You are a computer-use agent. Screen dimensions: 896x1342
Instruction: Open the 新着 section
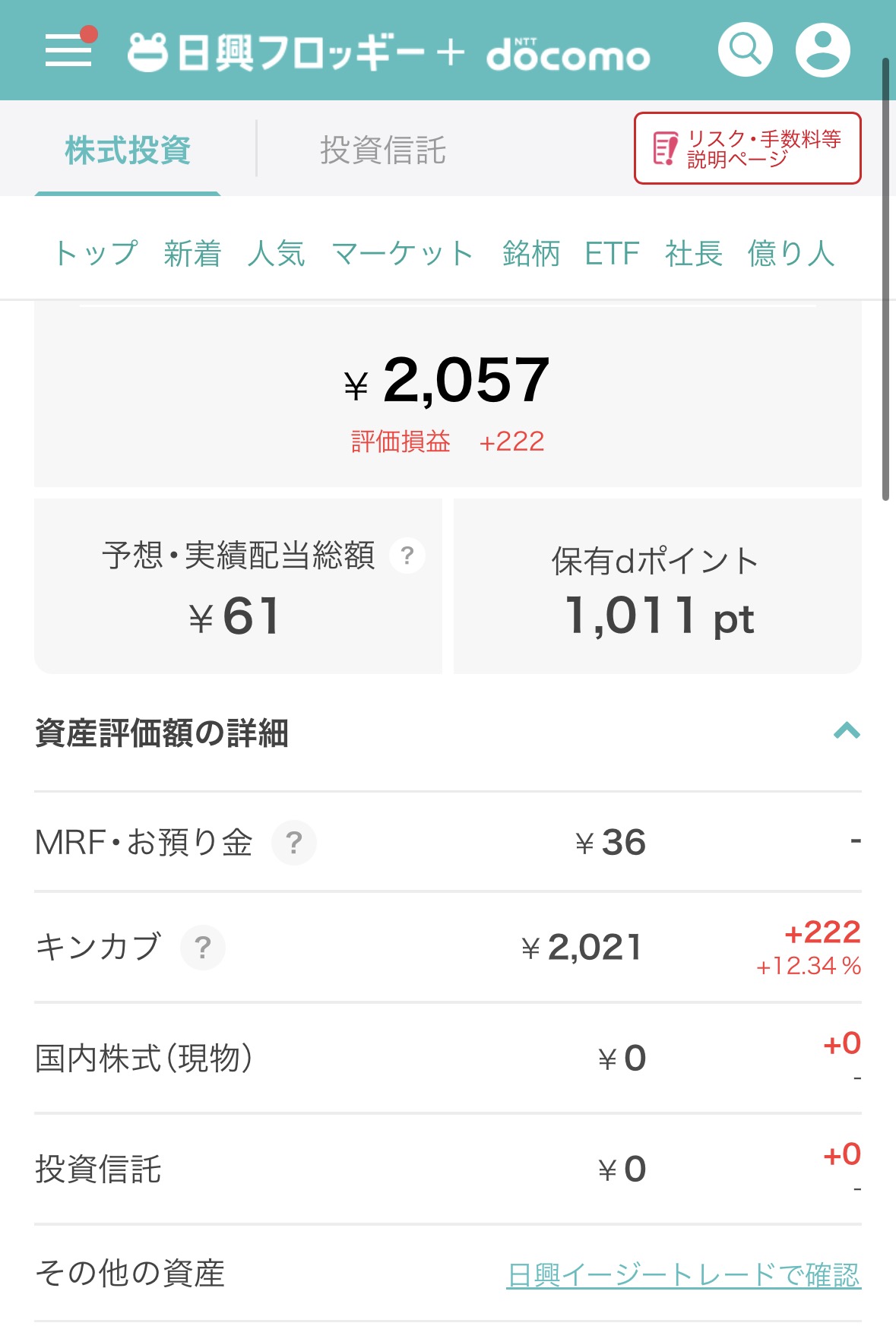pos(192,253)
